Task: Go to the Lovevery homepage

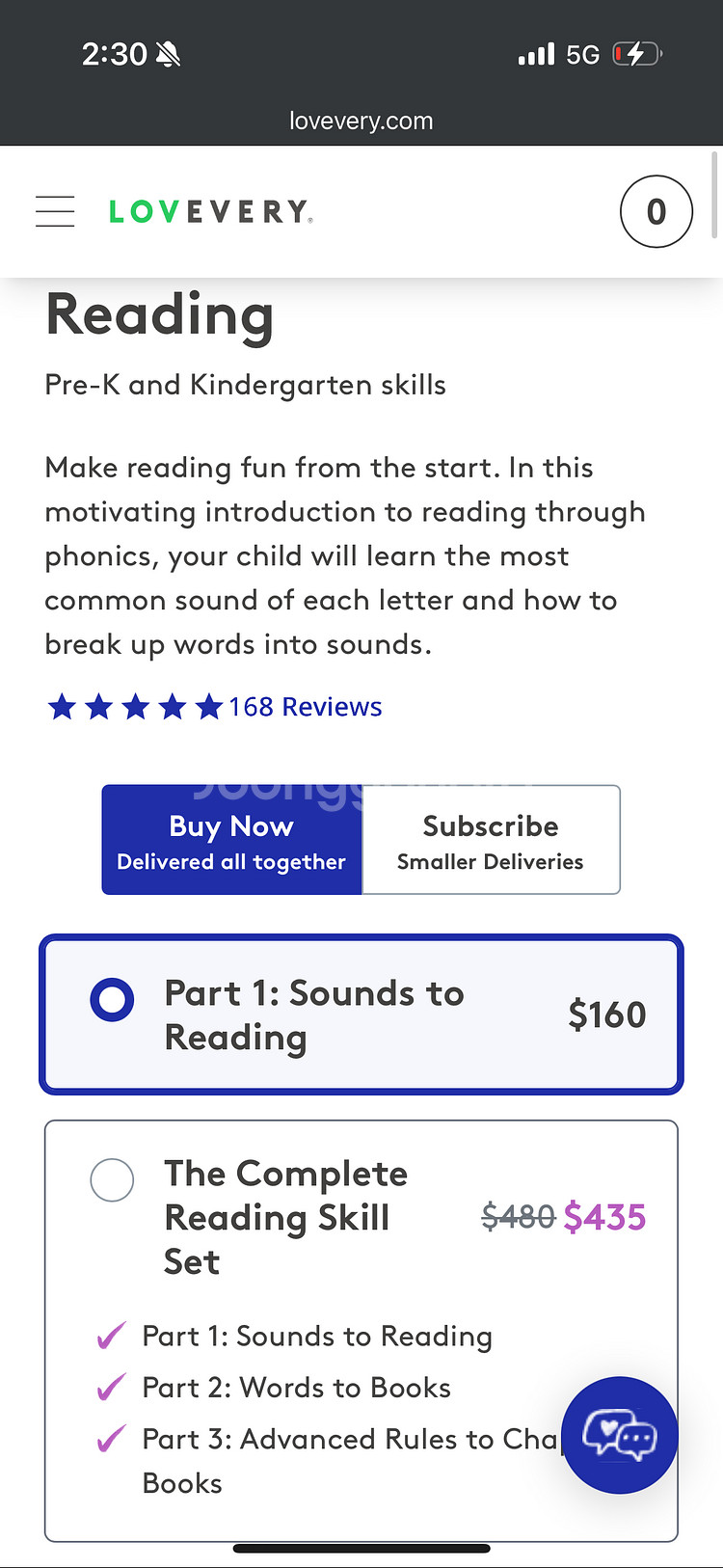Action: point(210,211)
